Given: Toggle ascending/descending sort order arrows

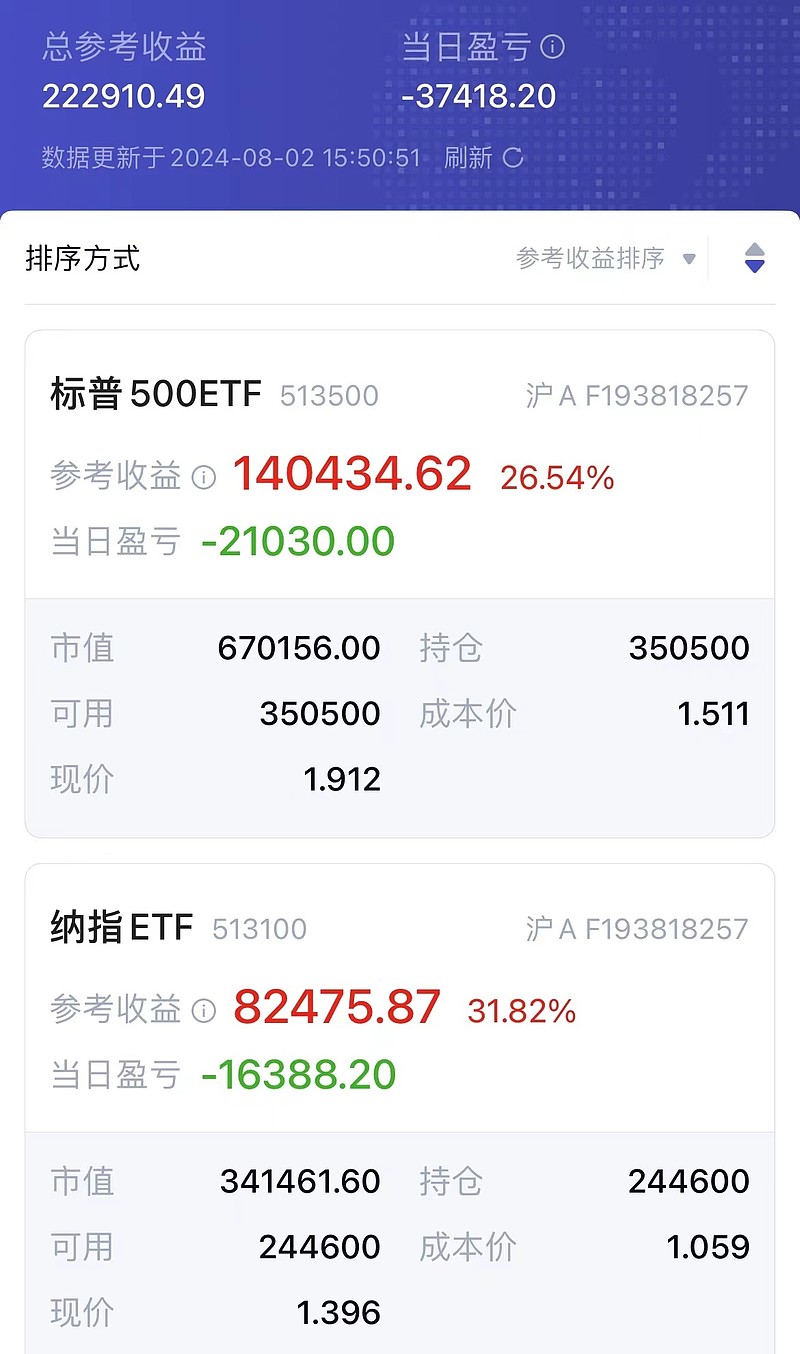Looking at the screenshot, I should point(755,259).
